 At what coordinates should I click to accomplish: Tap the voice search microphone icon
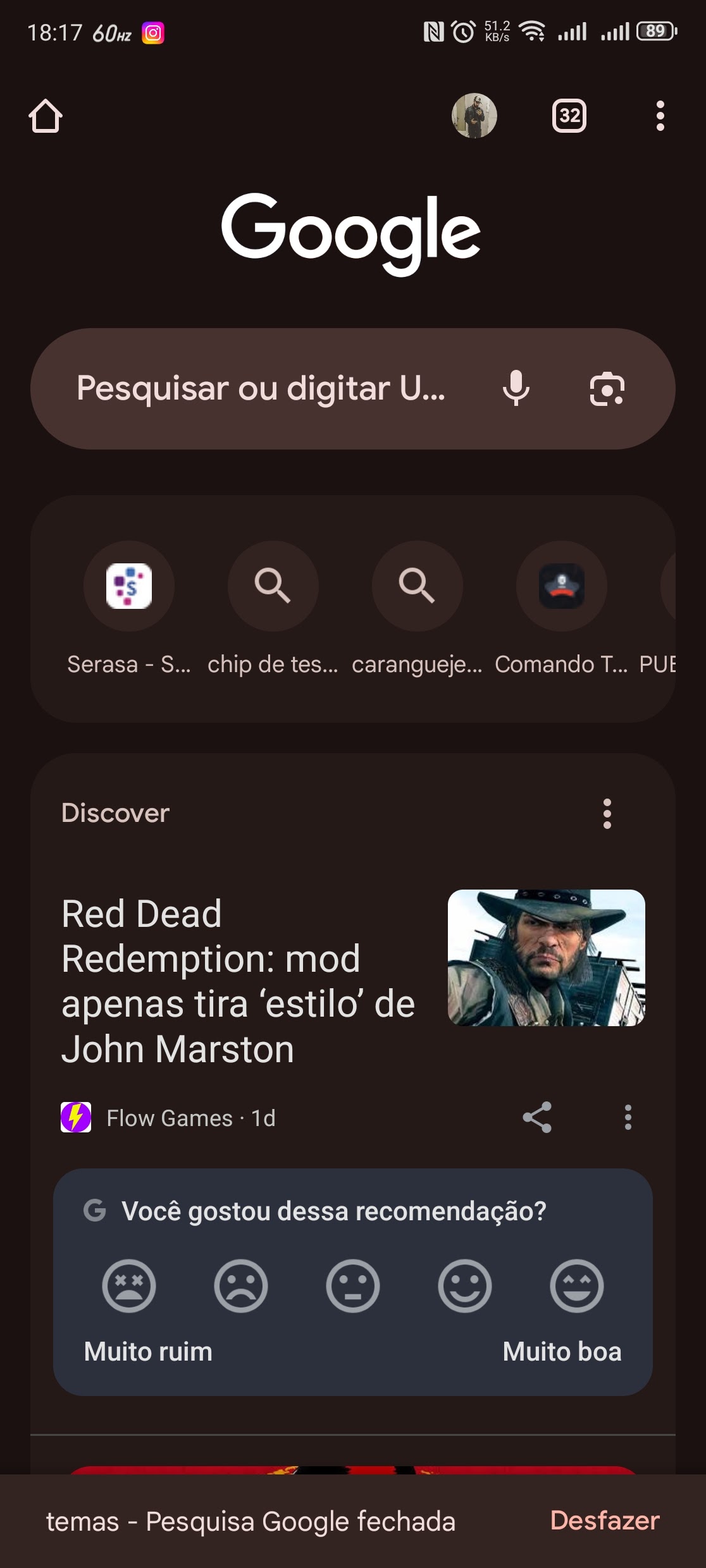click(x=516, y=388)
